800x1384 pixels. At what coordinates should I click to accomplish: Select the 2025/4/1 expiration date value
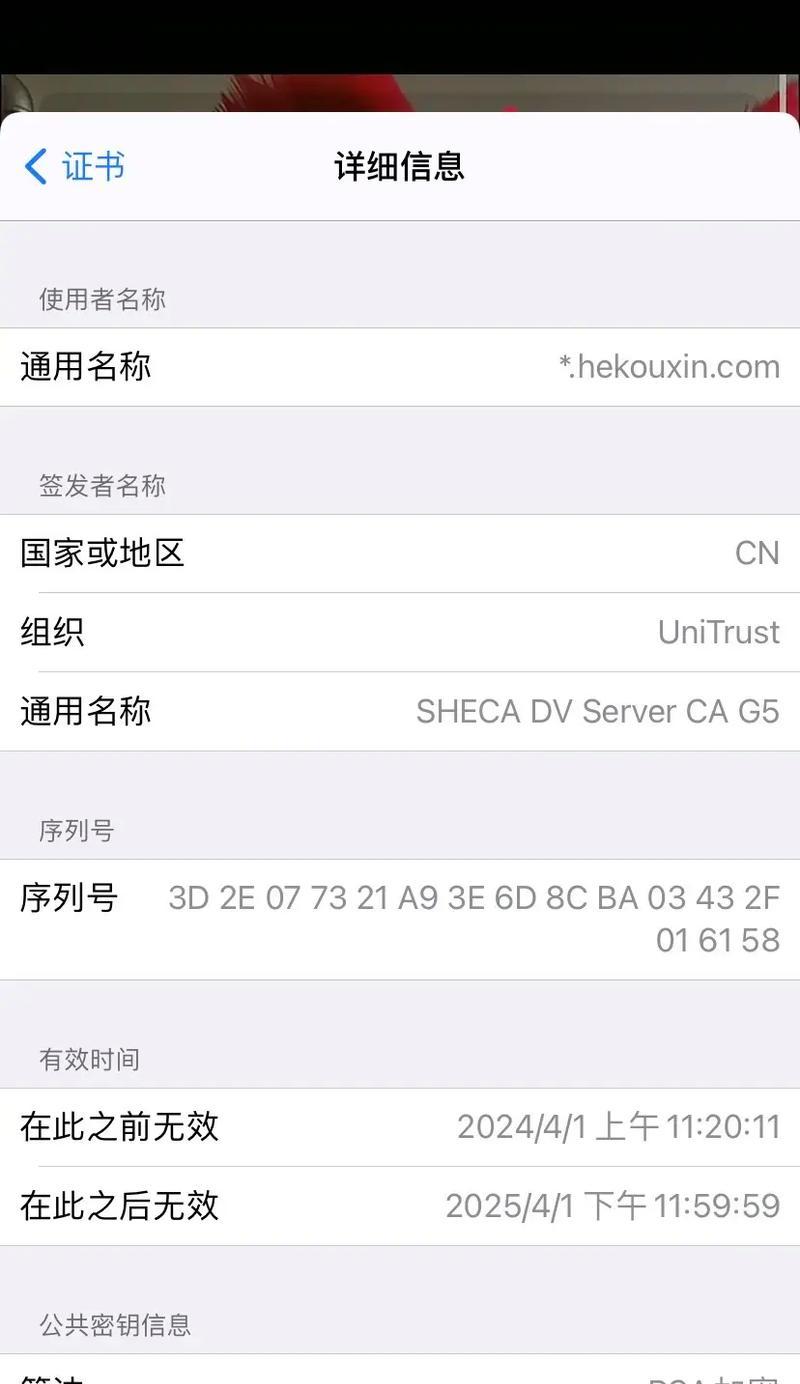coord(618,1207)
